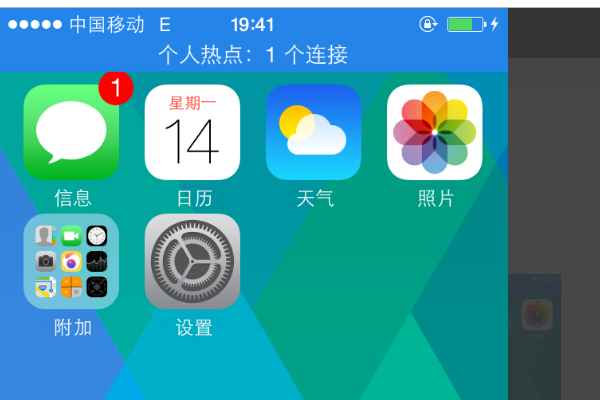600x400 pixels.
Task: Open the 附加 (Extras) folder
Action: coord(71,261)
